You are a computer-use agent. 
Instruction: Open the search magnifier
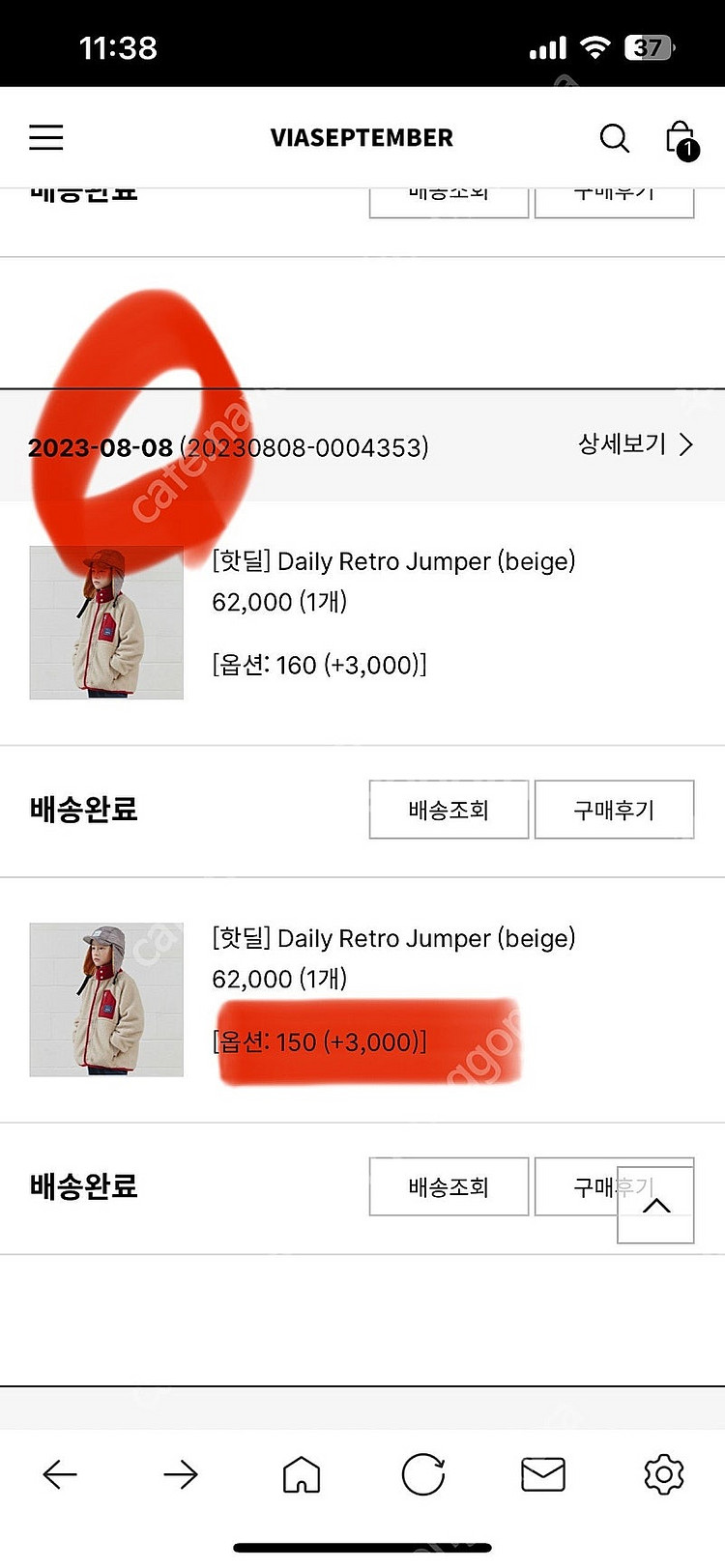(615, 138)
